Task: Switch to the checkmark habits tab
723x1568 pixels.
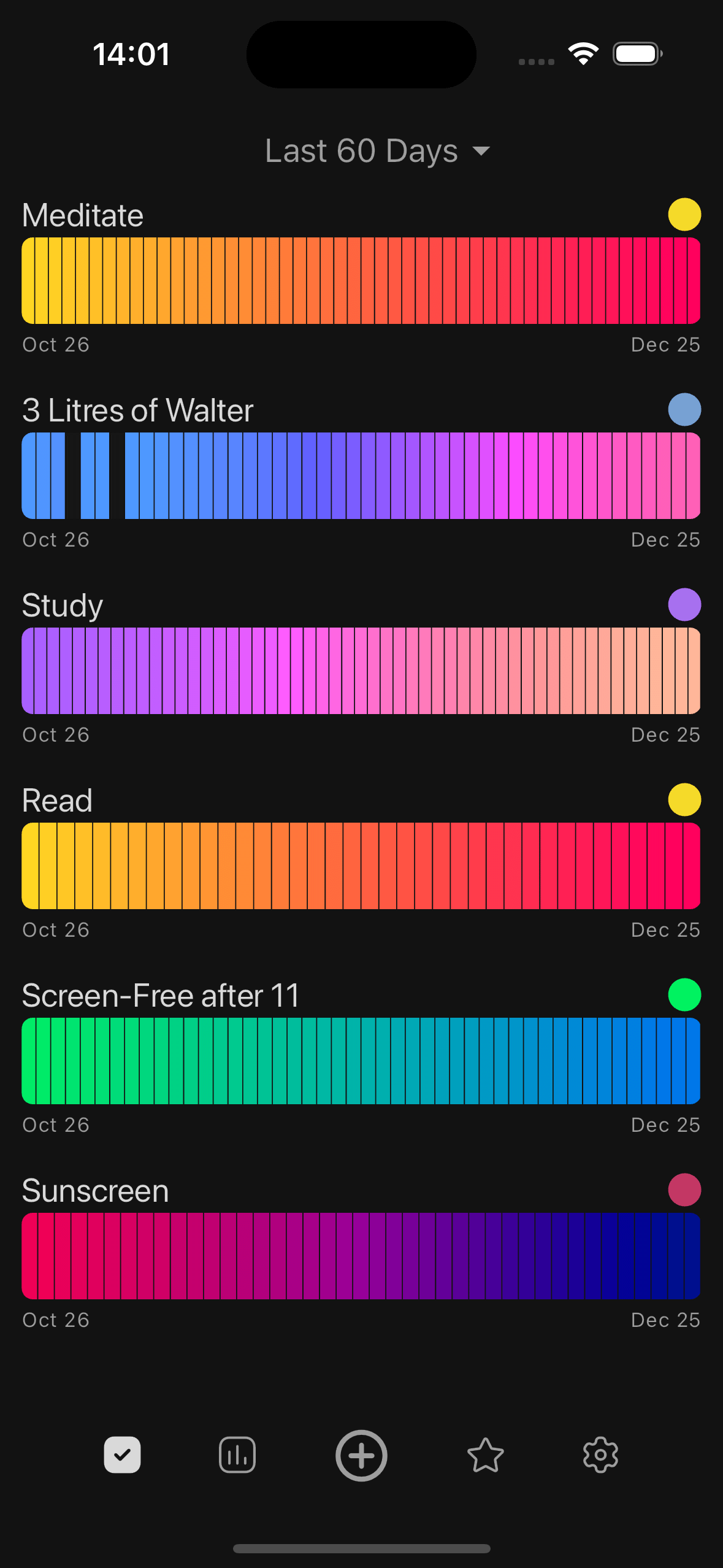Action: 123,1455
